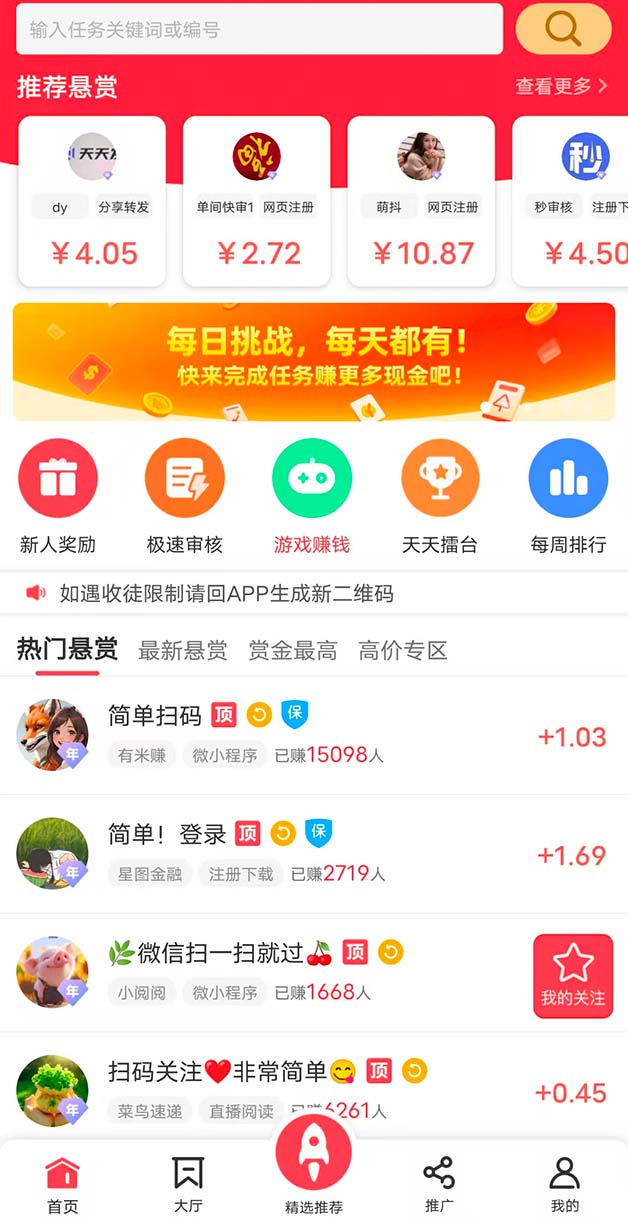Open the ¥10.87 萌抖 bounty card
628x1219 pixels.
pyautogui.click(x=421, y=201)
